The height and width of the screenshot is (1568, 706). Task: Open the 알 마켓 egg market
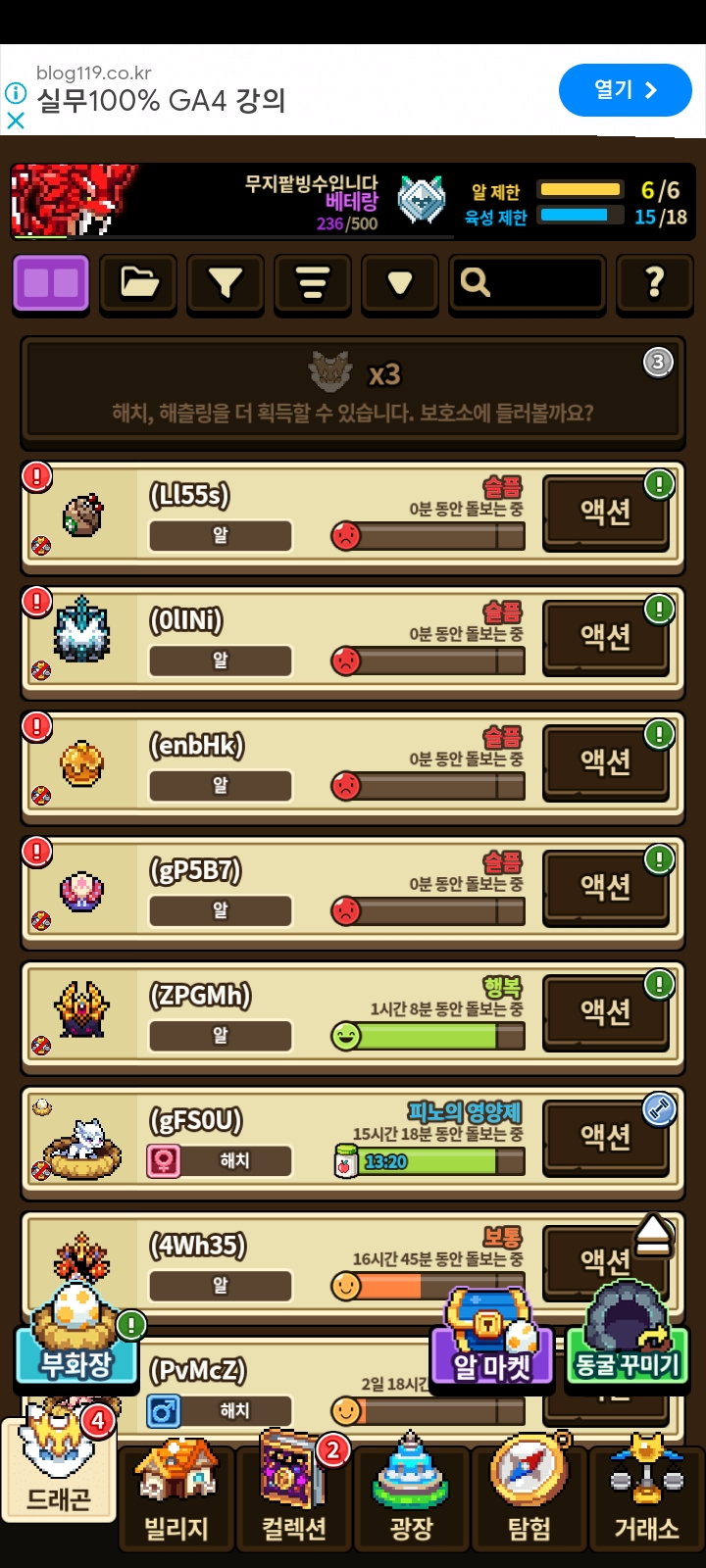tap(490, 1343)
